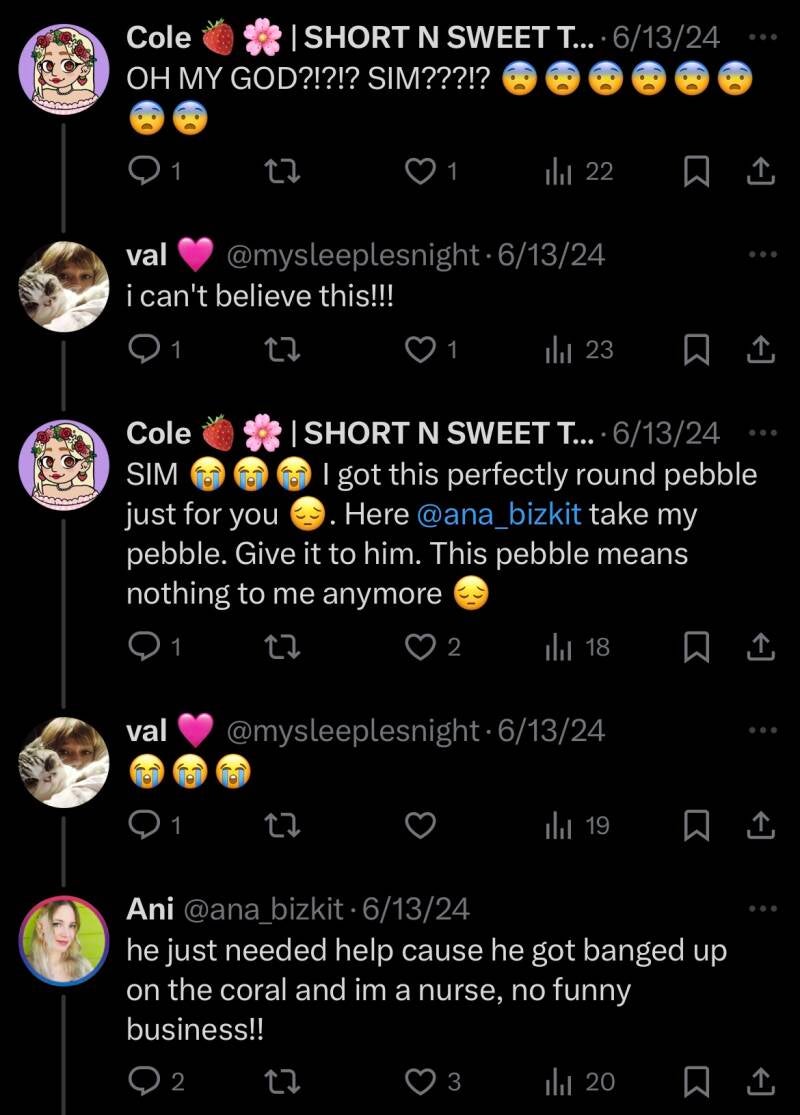Bookmark val's 'i can't believe this' tweet
The height and width of the screenshot is (1115, 800).
(696, 350)
